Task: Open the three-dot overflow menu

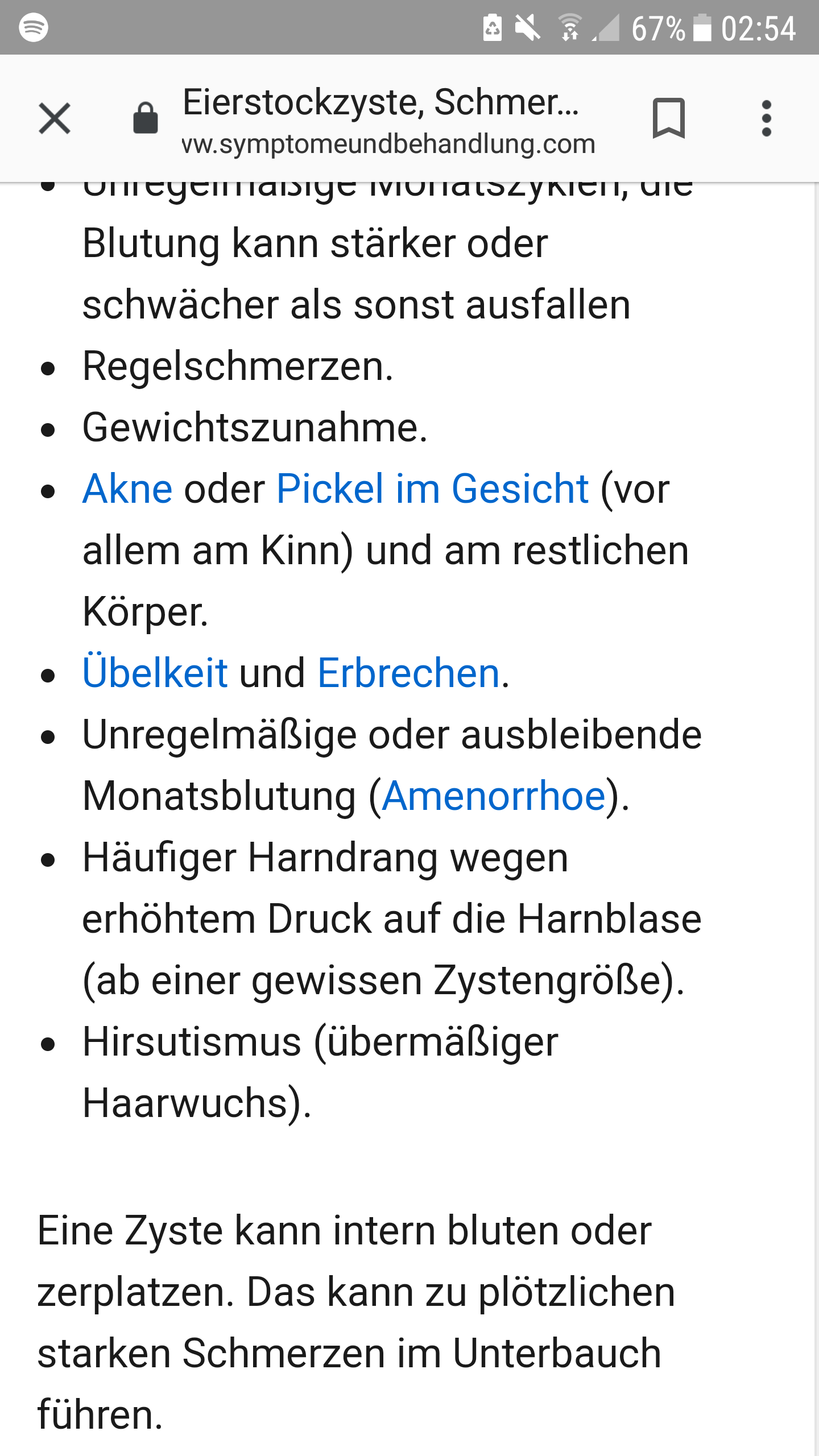Action: pos(766,118)
